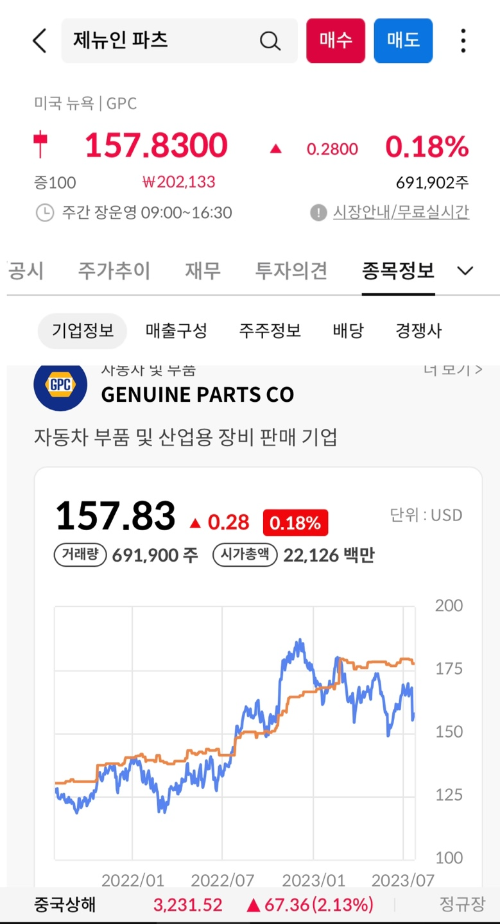This screenshot has height=924, width=500.
Task: Show the 배당 section
Action: (x=348, y=331)
